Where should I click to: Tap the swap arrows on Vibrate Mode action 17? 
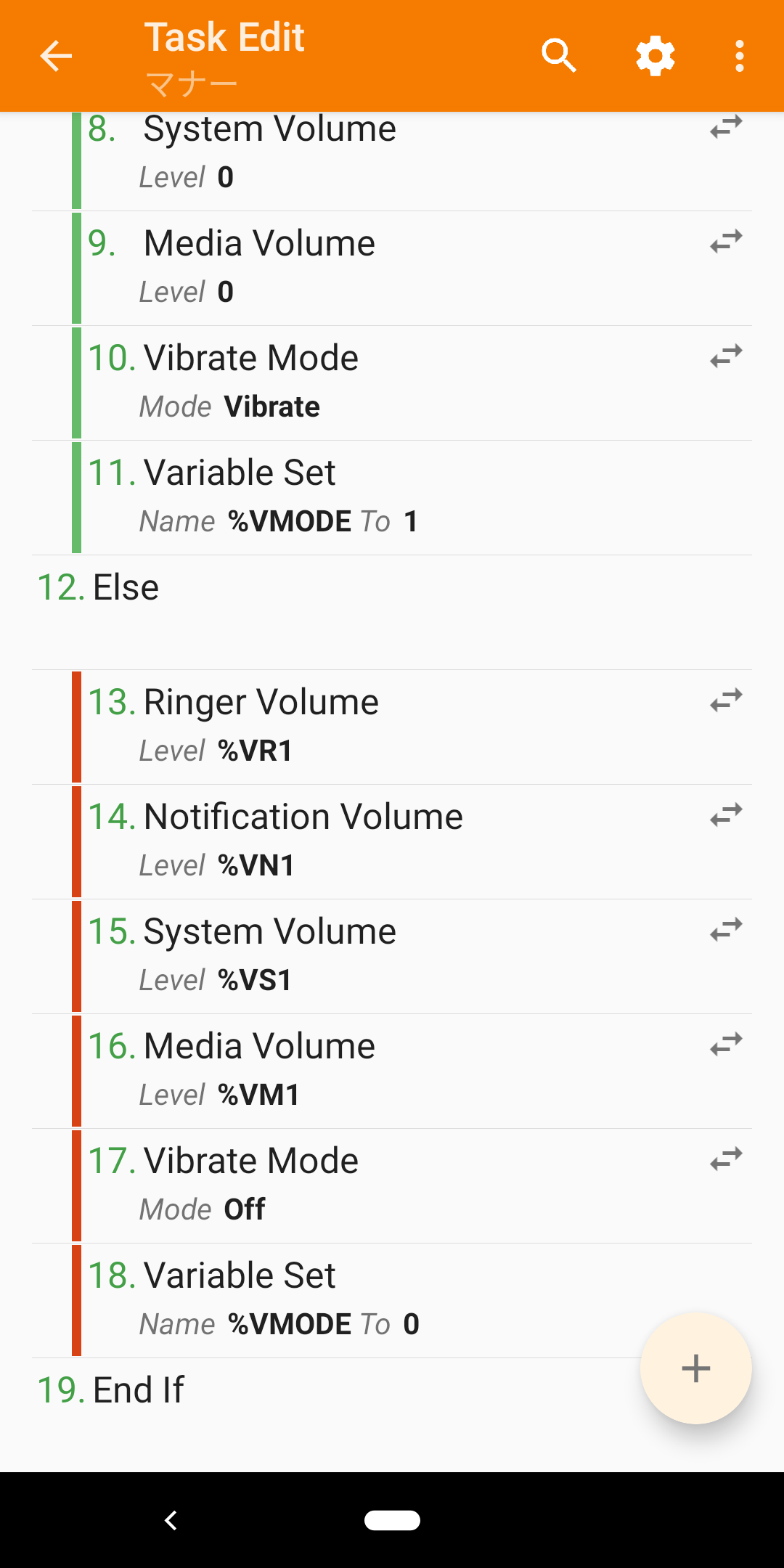click(x=724, y=1159)
